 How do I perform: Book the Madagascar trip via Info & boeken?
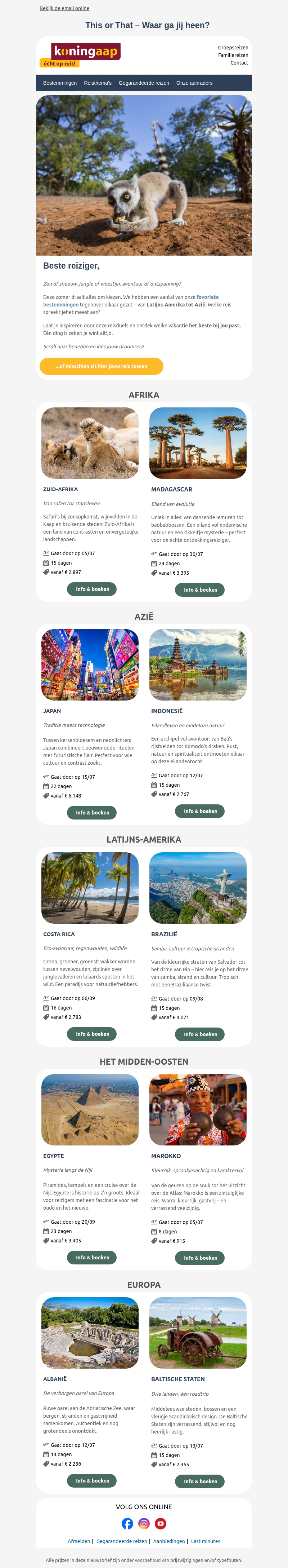pyautogui.click(x=201, y=590)
